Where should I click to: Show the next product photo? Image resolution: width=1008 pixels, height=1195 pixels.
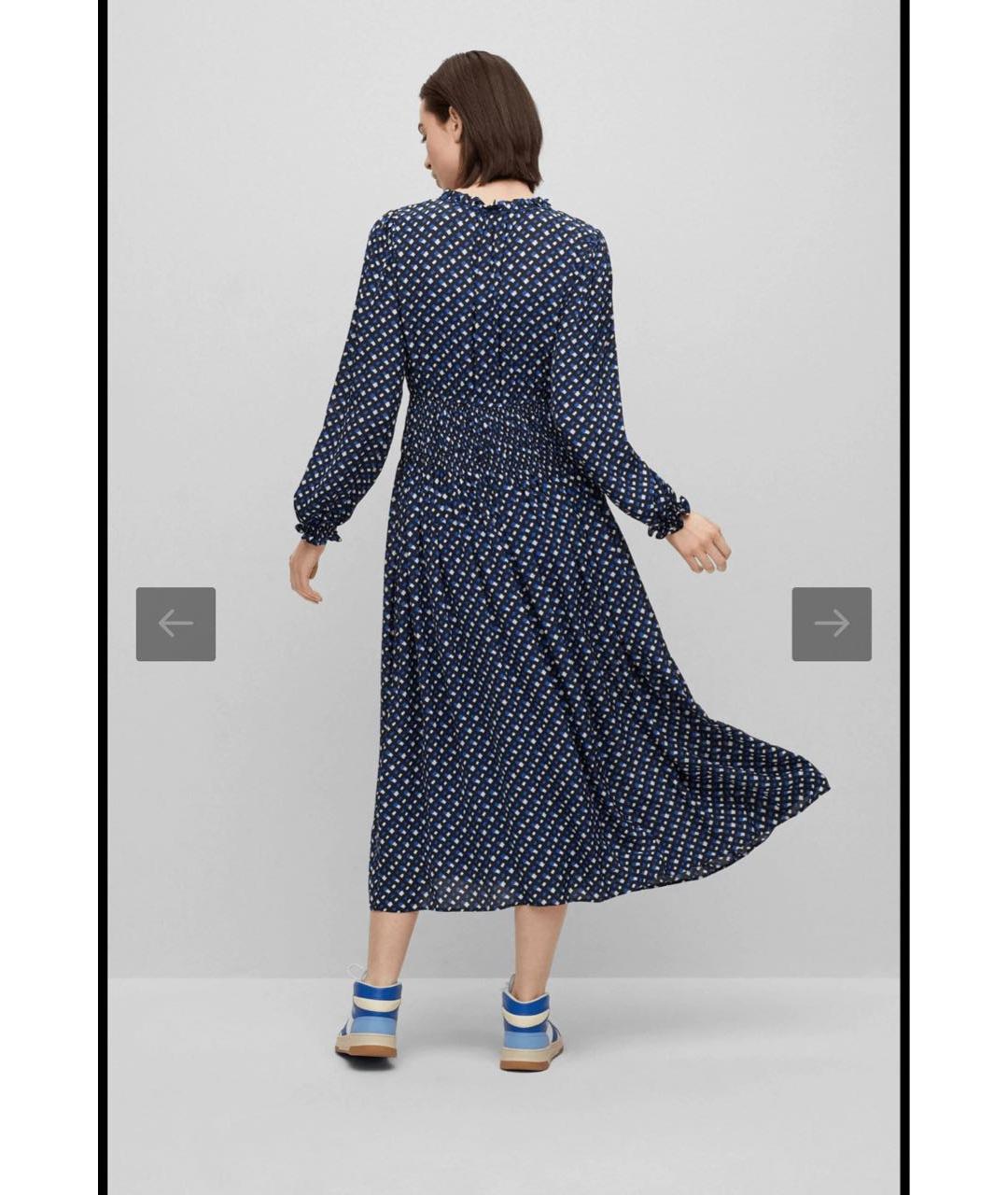(831, 624)
